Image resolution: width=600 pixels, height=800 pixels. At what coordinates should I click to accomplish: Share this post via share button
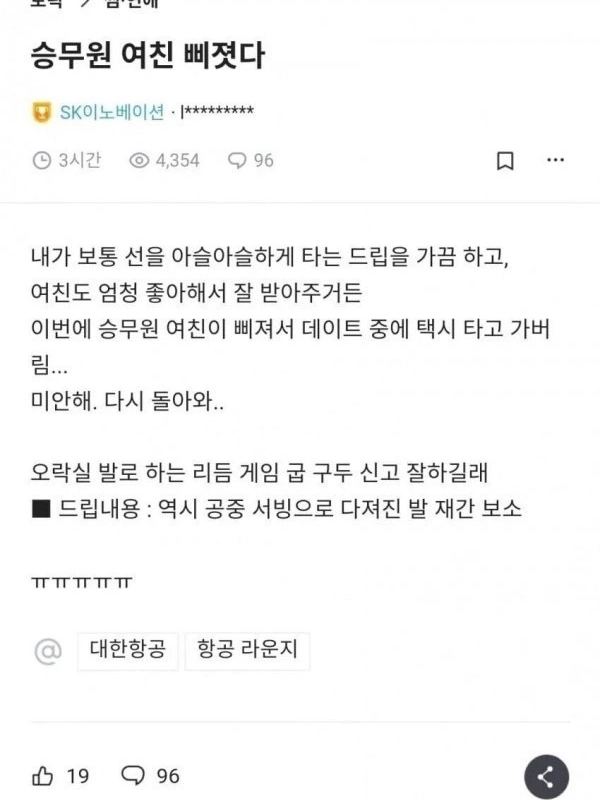[546, 776]
